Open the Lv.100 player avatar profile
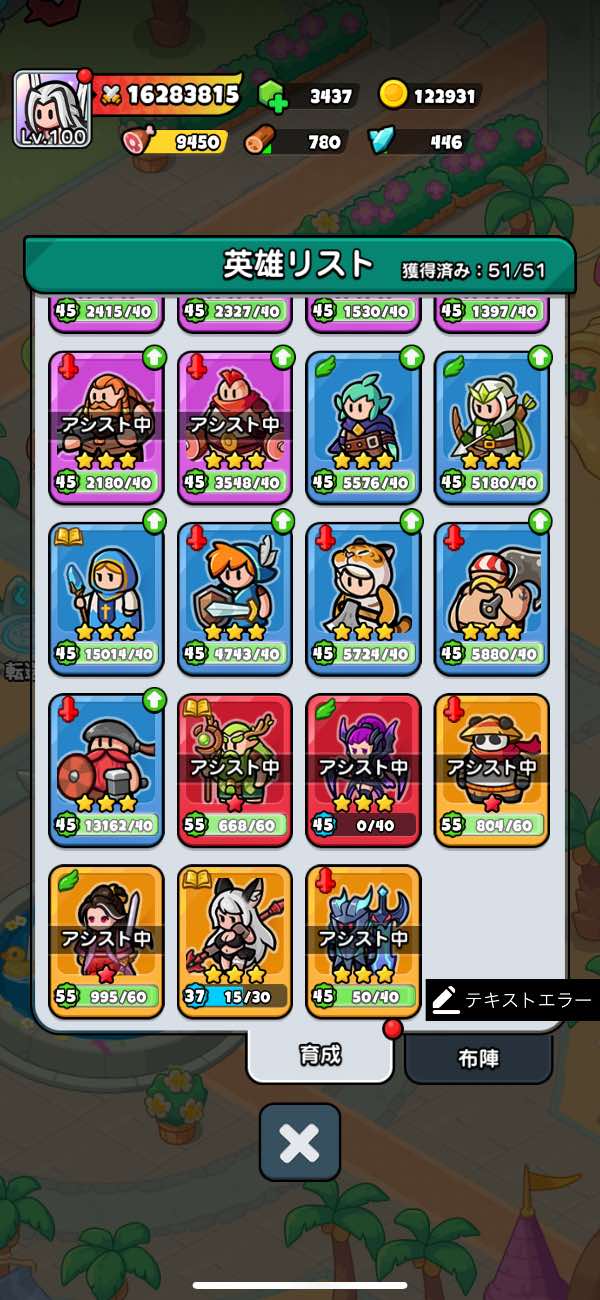600x1300 pixels. coord(52,110)
